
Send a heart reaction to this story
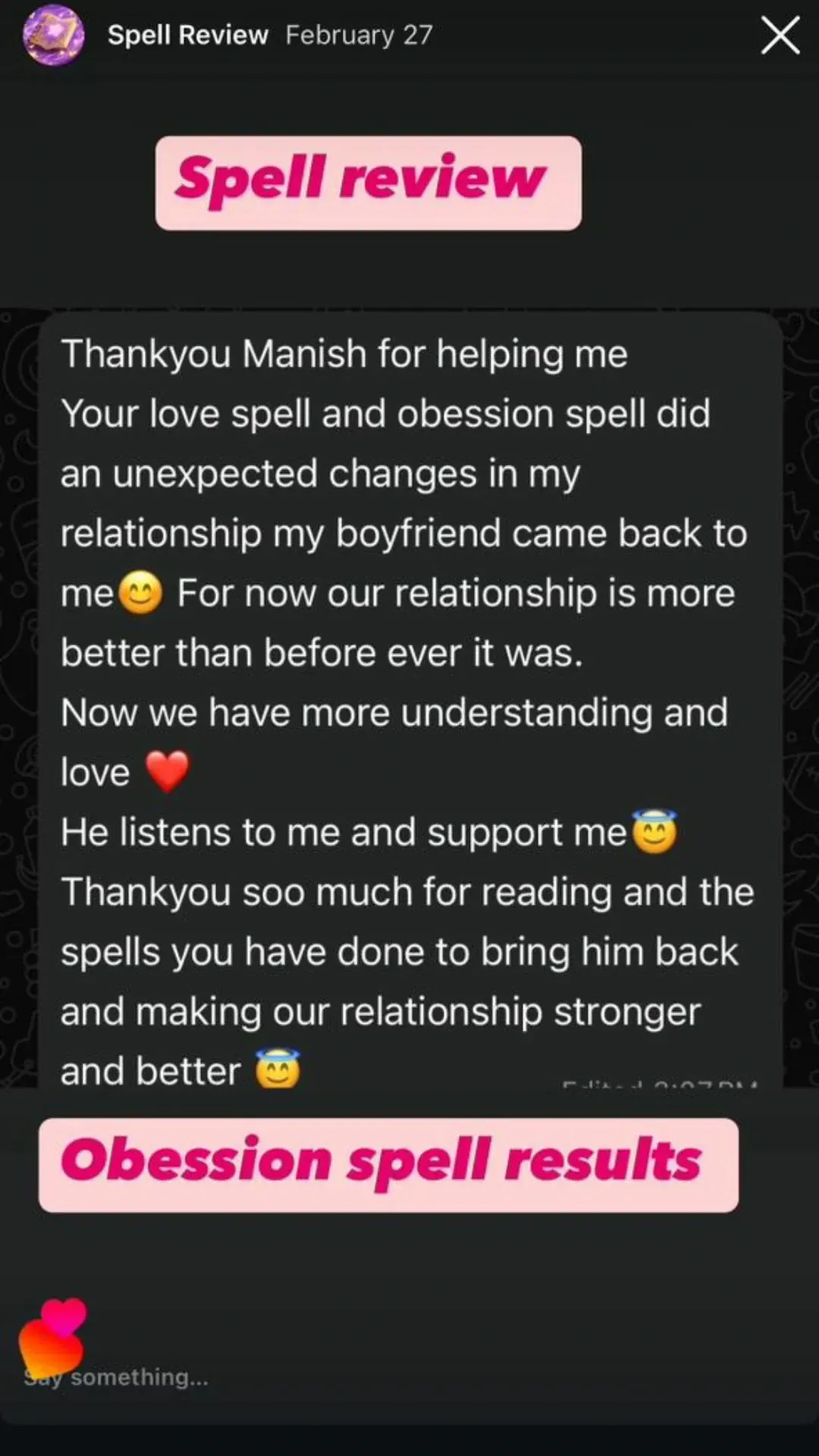click(x=52, y=1336)
